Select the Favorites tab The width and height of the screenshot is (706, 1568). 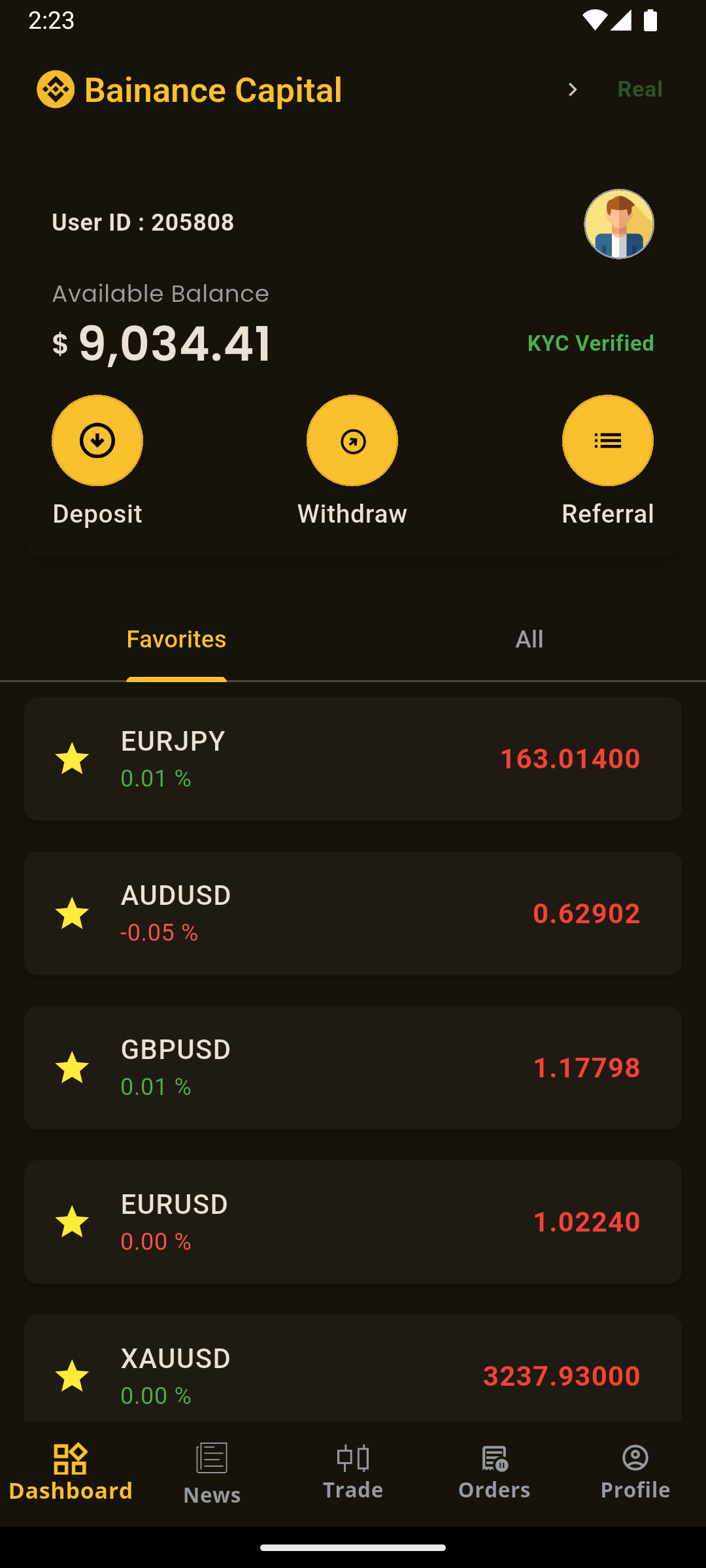176,639
